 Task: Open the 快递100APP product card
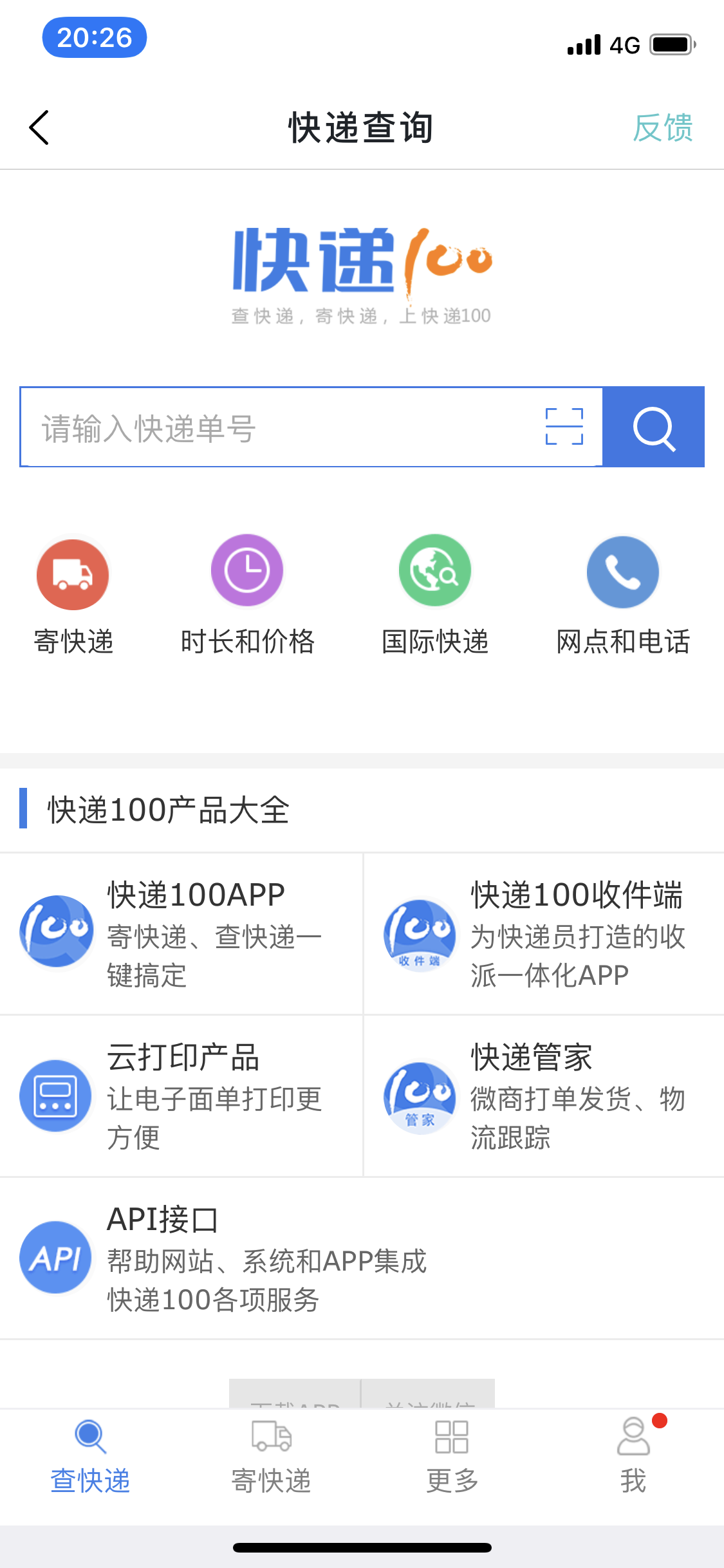coord(181,933)
